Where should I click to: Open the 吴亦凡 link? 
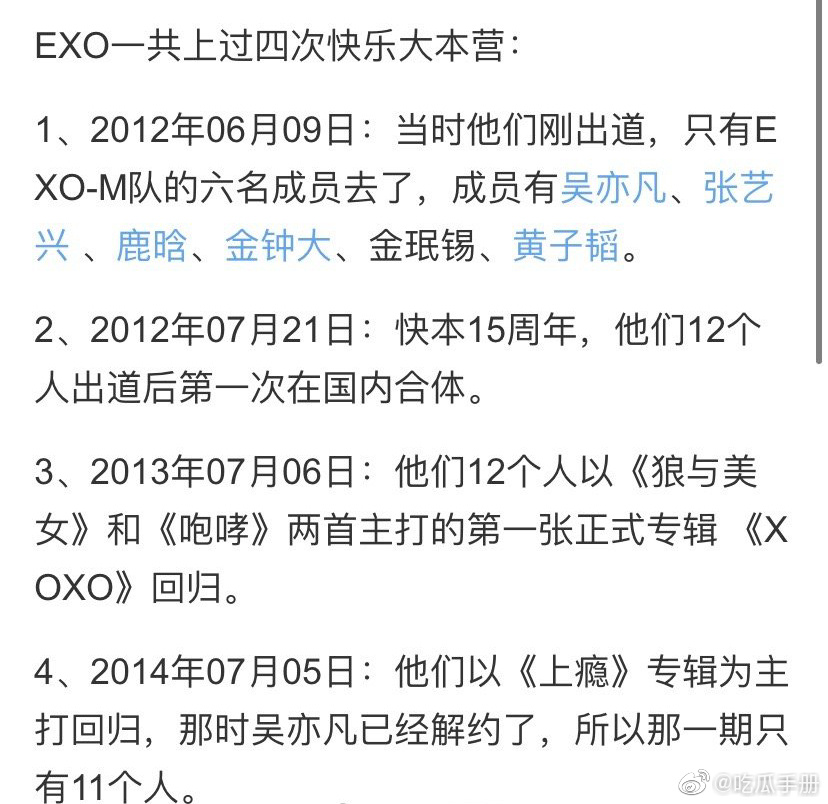[x=613, y=188]
